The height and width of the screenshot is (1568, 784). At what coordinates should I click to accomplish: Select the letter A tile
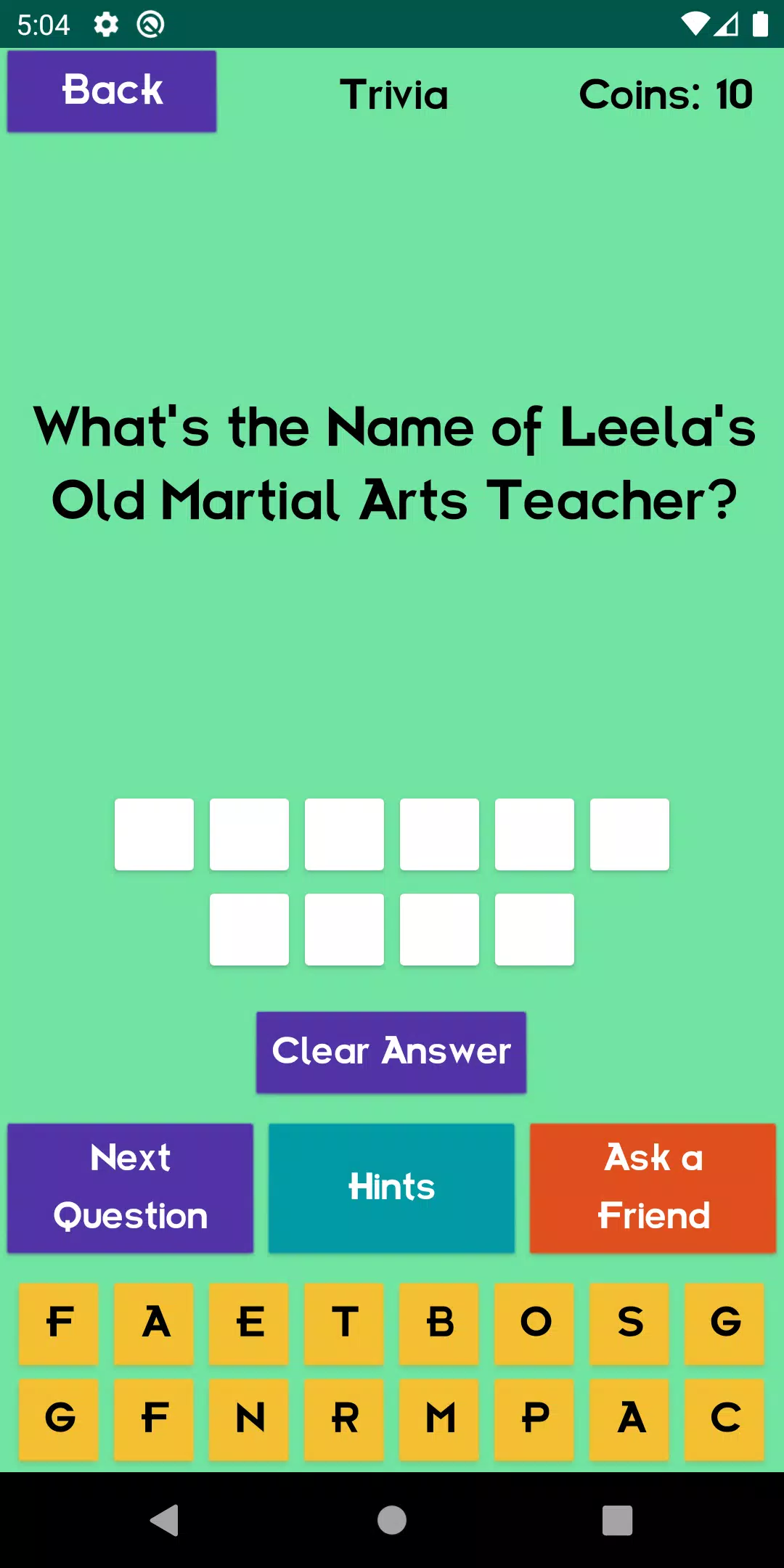[154, 1323]
